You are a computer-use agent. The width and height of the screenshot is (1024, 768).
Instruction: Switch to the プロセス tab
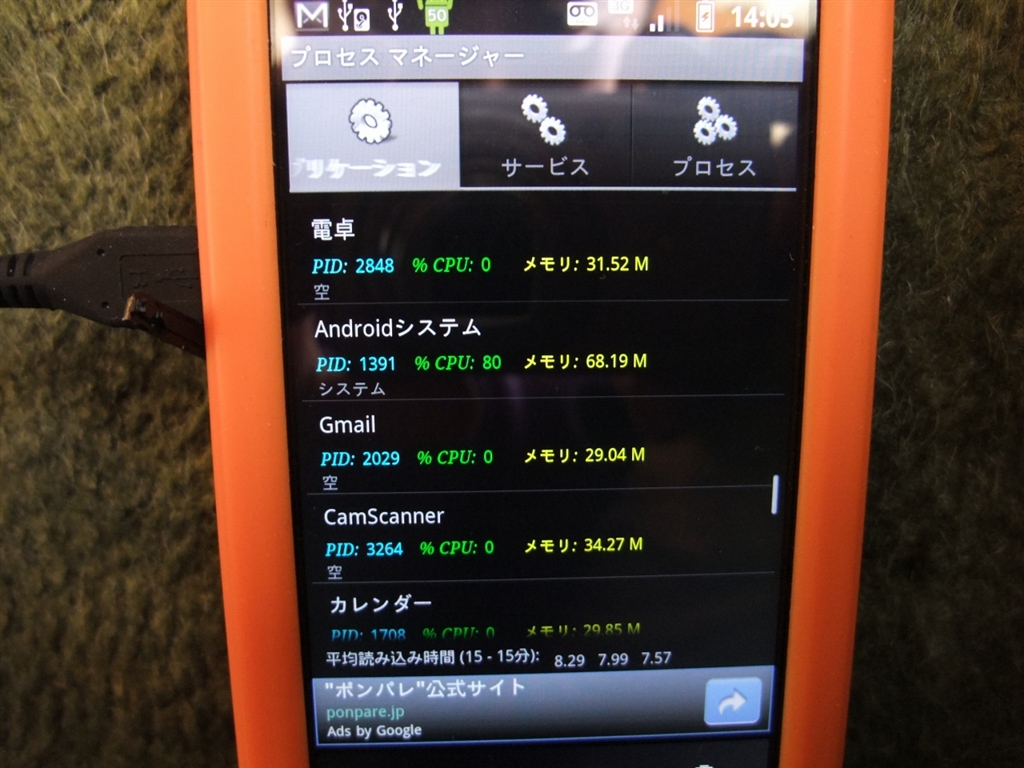[x=714, y=136]
